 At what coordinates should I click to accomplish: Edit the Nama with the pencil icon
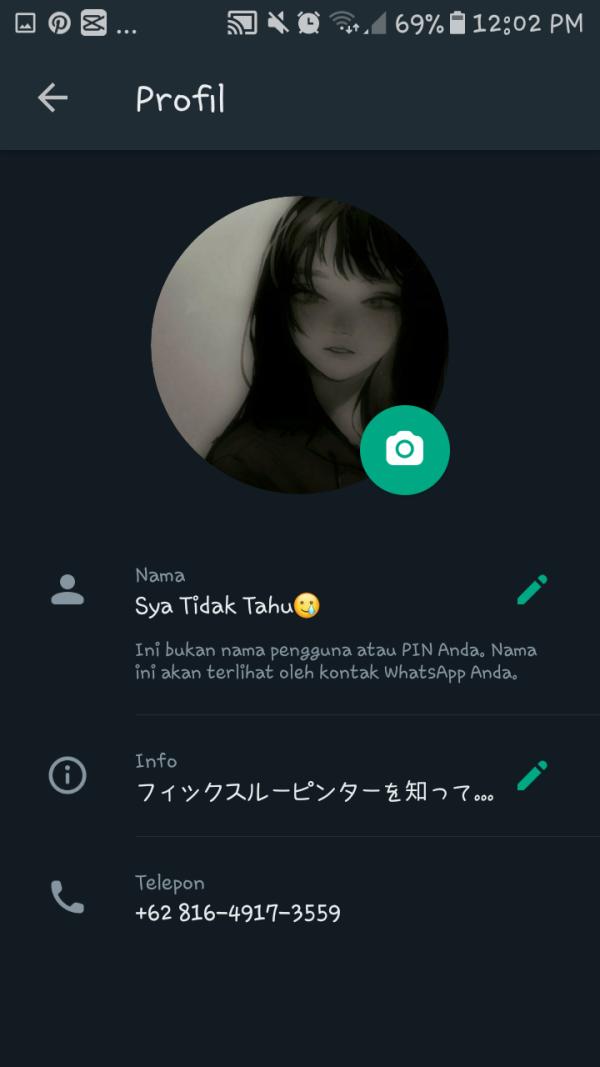[532, 590]
